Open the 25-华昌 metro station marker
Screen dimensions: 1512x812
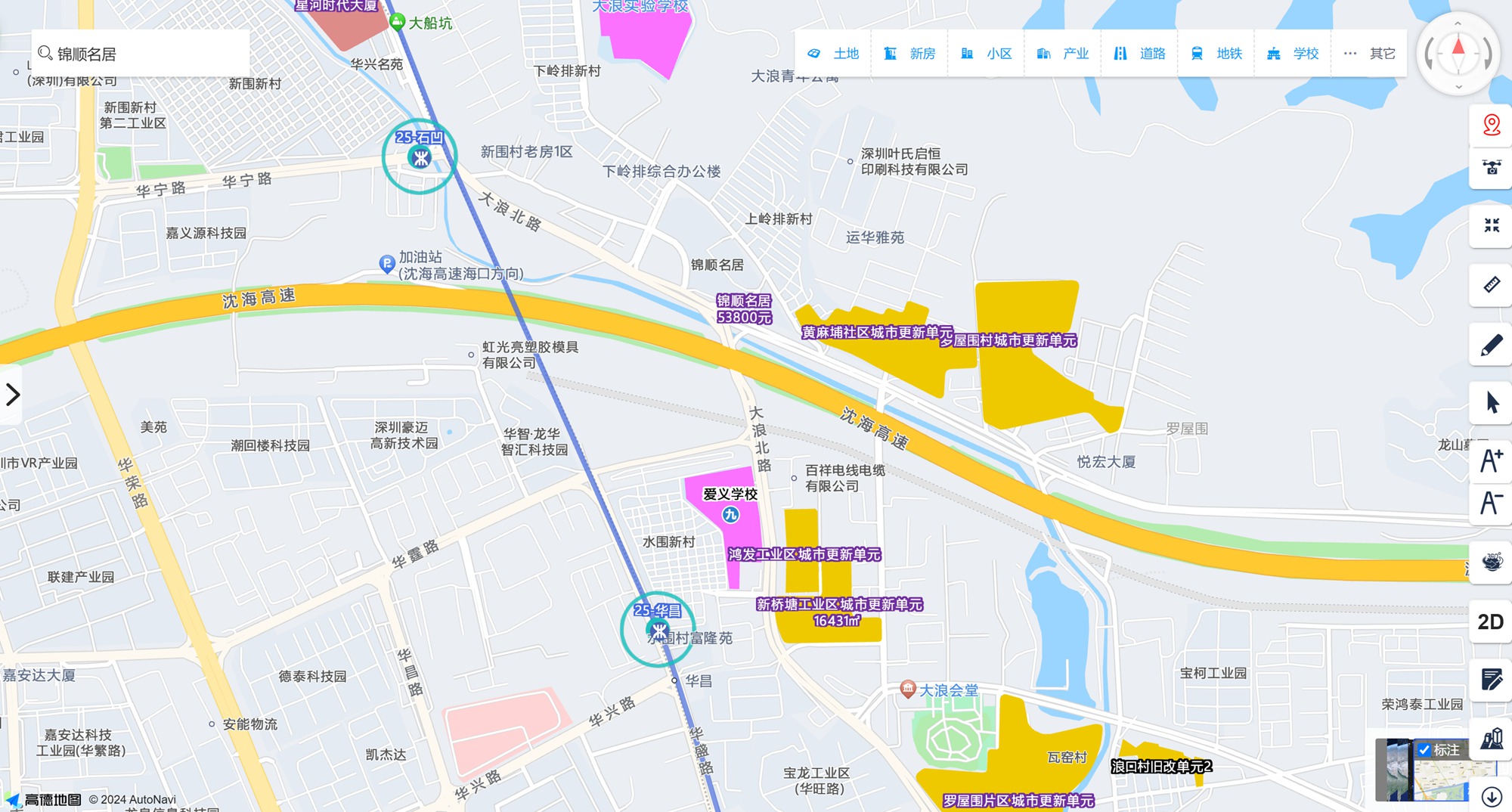[x=658, y=629]
